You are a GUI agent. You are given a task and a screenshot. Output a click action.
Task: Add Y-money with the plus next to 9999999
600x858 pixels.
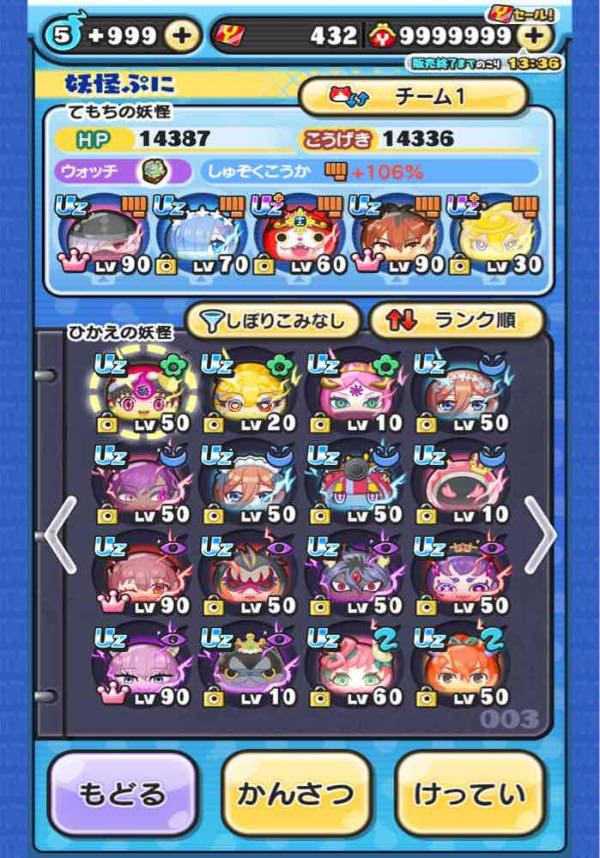pos(535,37)
